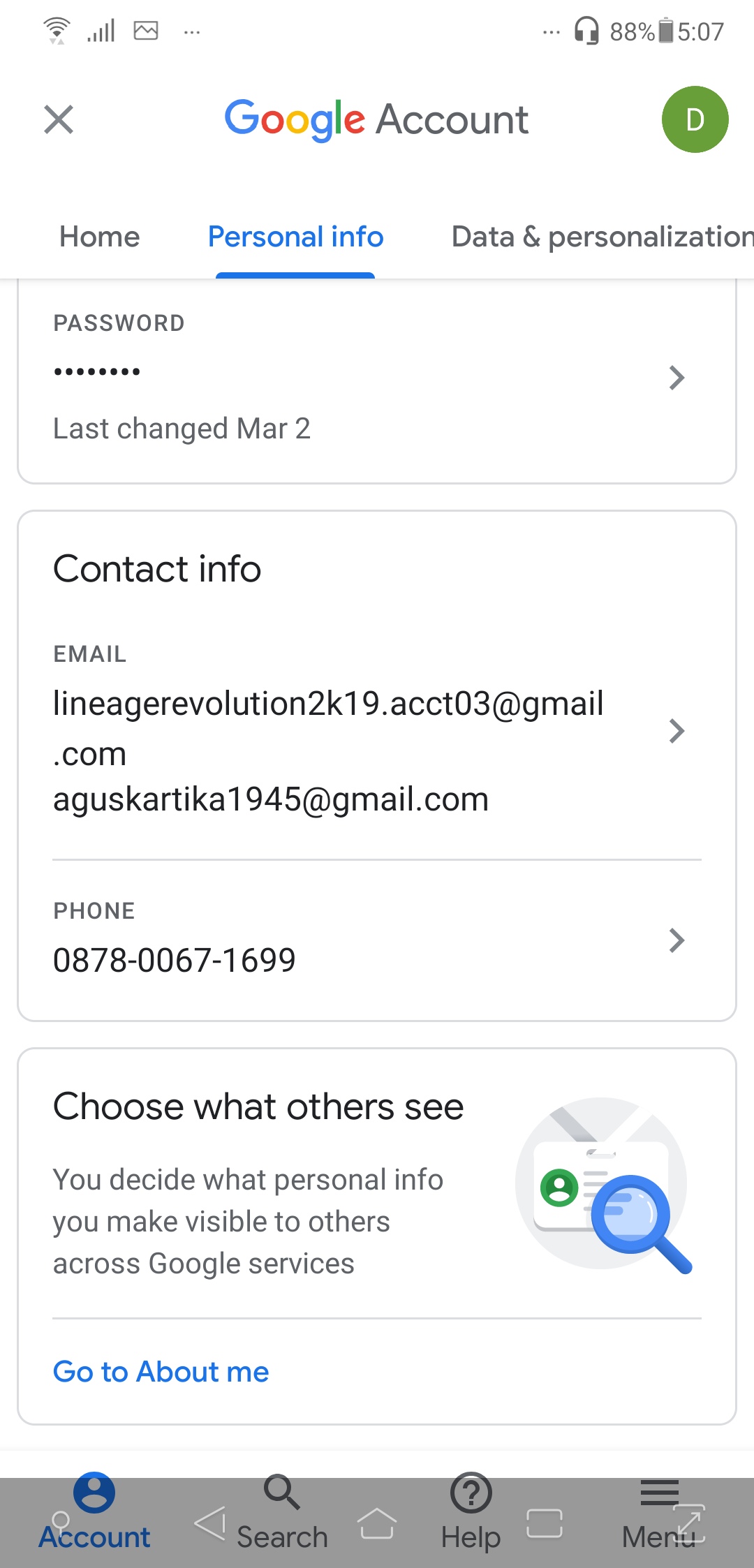754x1568 pixels.
Task: Expand the Password section chevron
Action: [676, 378]
